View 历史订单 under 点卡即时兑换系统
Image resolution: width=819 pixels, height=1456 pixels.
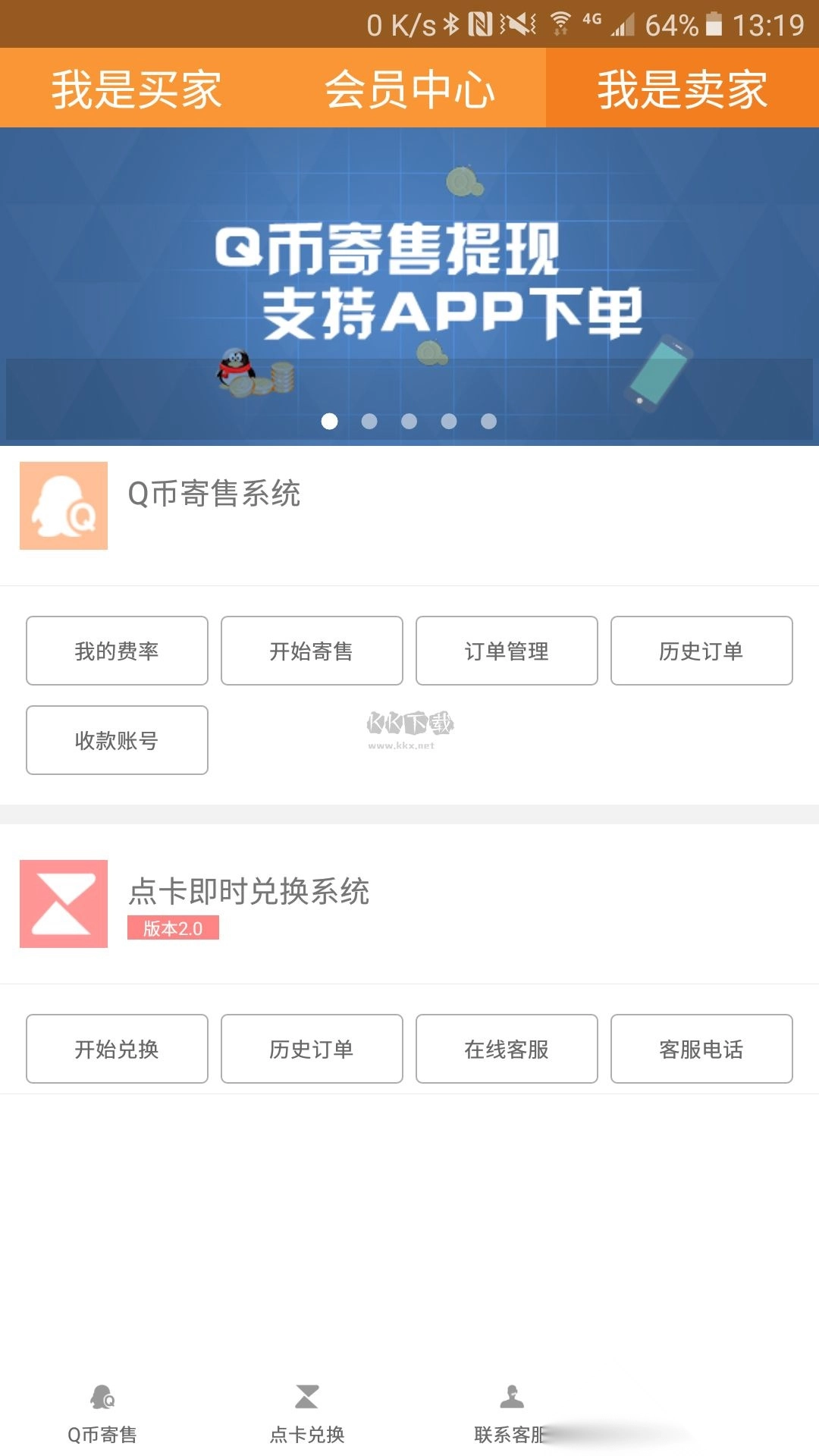coord(312,1049)
